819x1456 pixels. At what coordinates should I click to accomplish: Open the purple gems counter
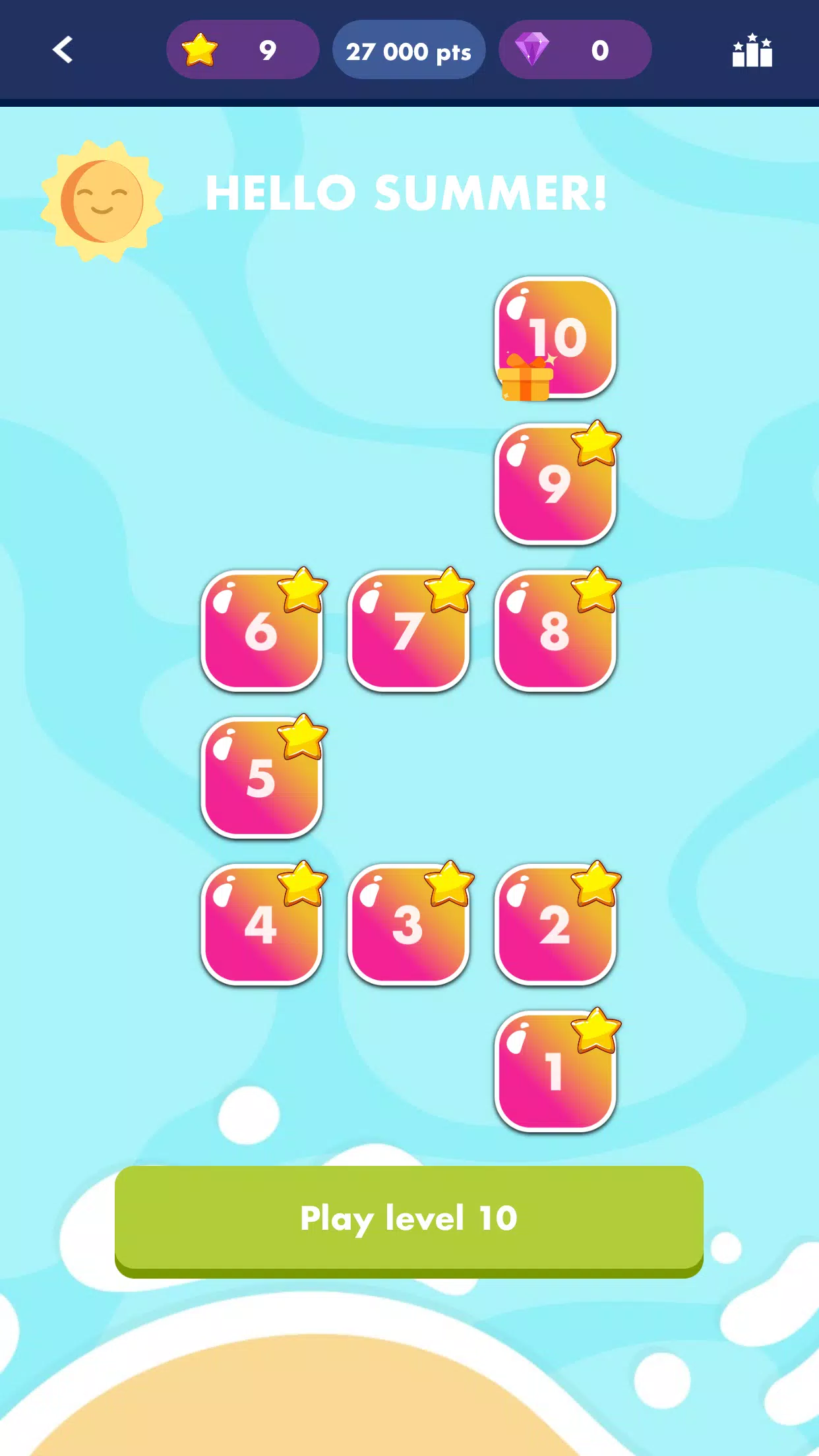click(574, 50)
